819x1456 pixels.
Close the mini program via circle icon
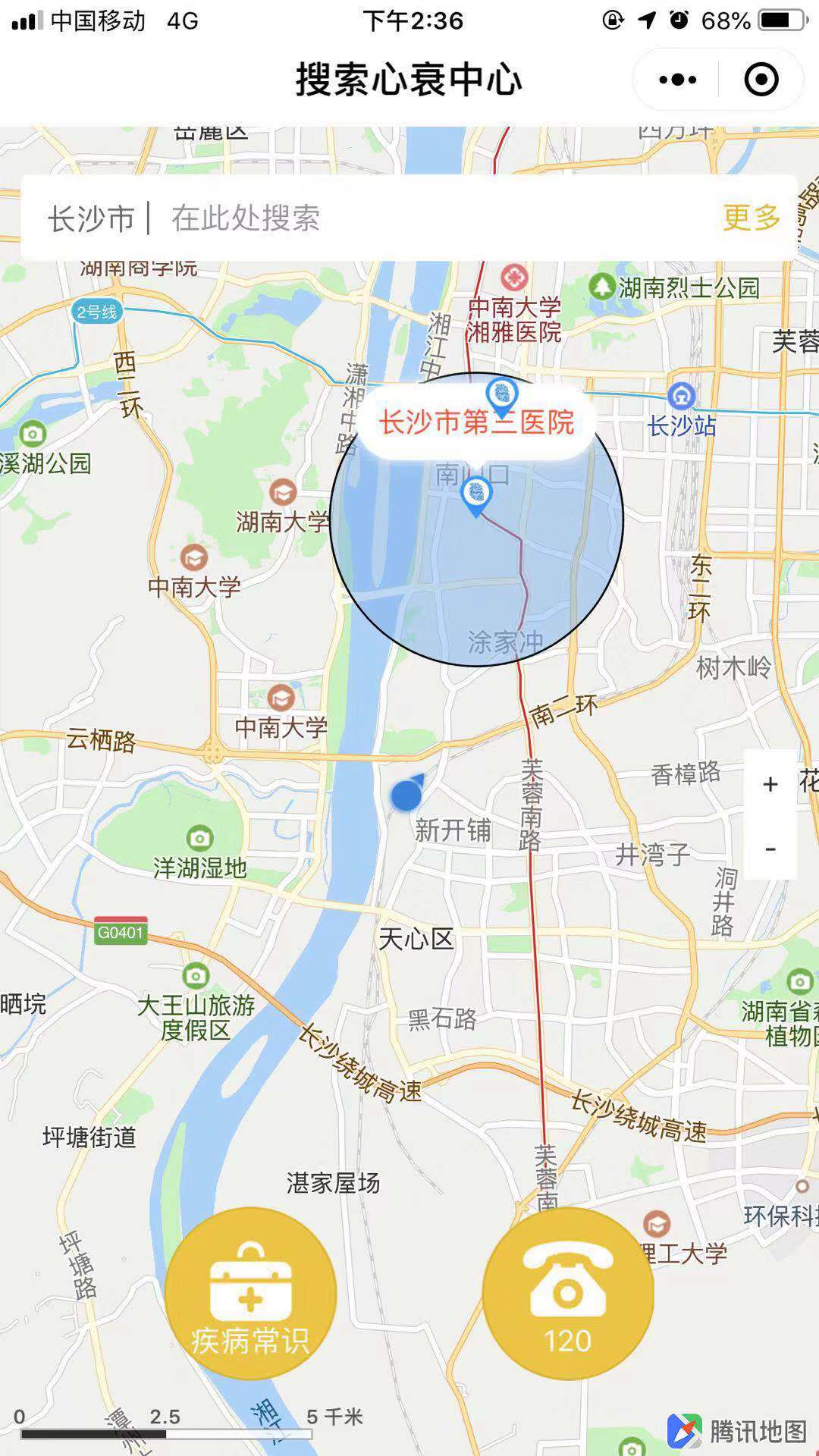coord(761,80)
